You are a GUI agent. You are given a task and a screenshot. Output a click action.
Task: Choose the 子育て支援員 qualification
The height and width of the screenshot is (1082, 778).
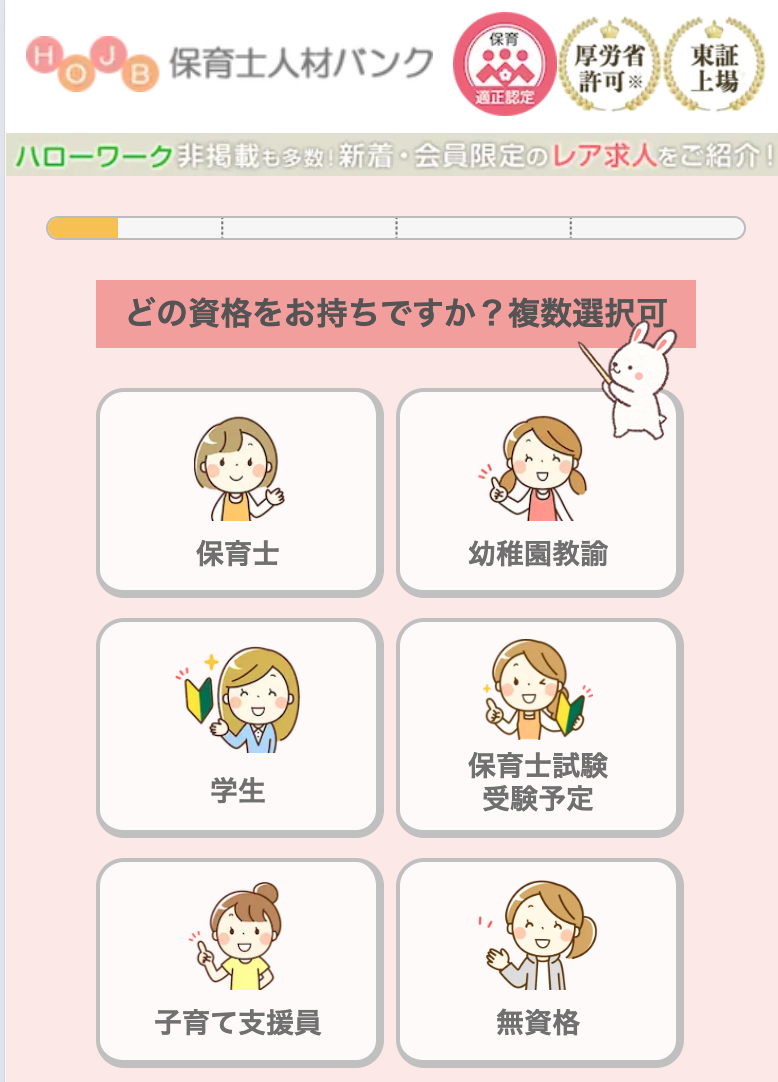[238, 961]
